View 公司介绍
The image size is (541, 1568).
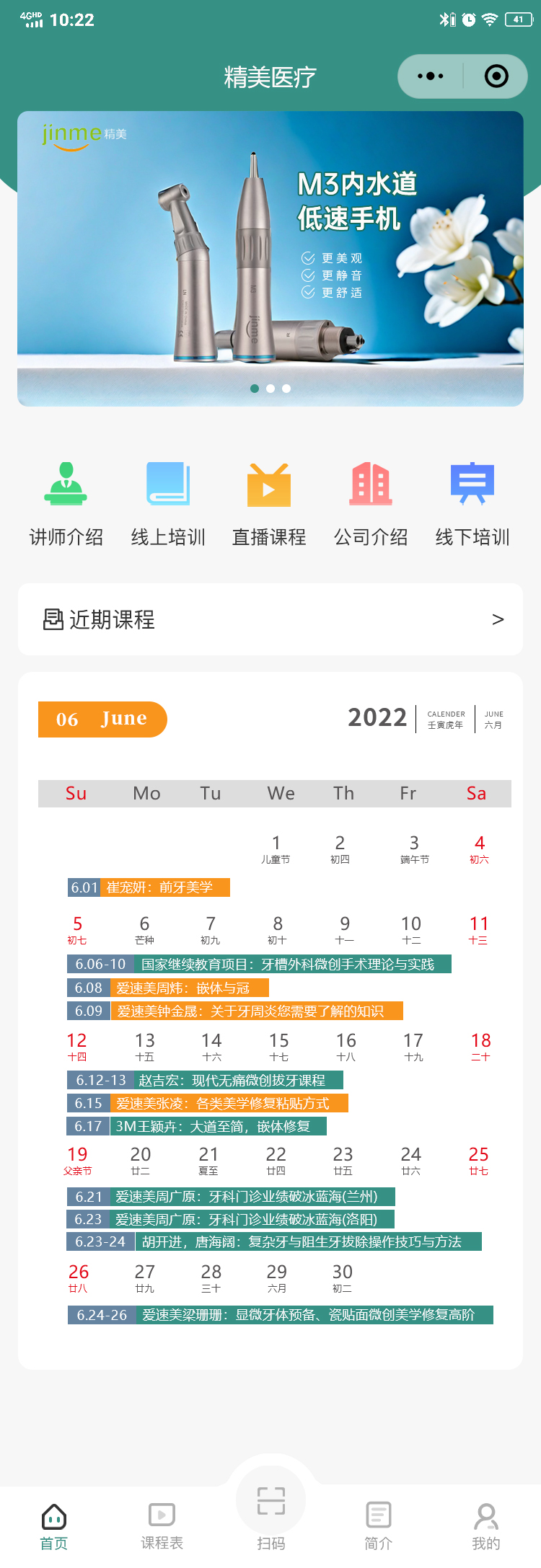tap(371, 504)
